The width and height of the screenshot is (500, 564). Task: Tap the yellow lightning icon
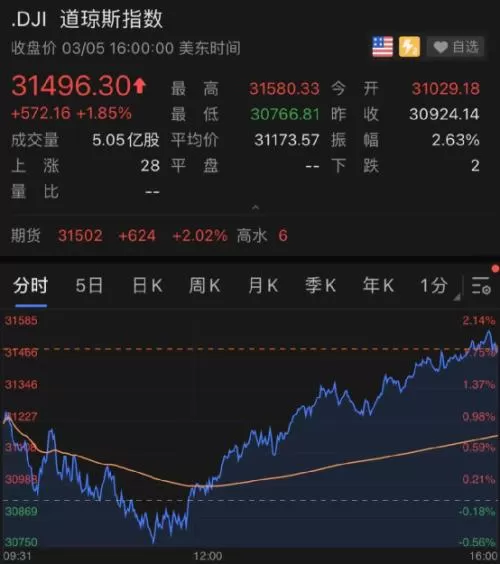(409, 47)
